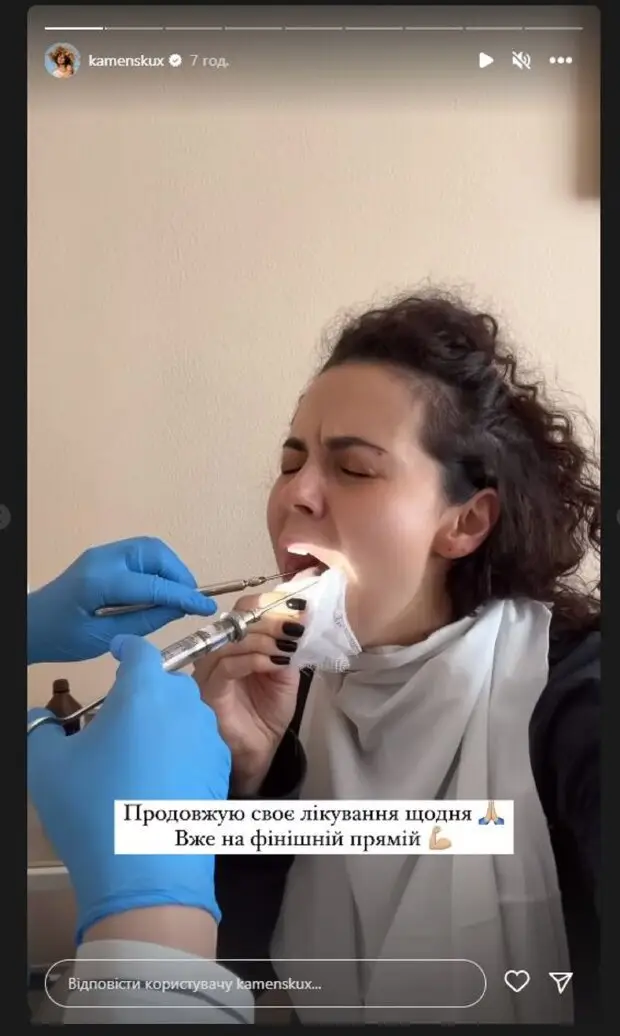Play the paused story
Screen dimensions: 620x1036
(486, 60)
